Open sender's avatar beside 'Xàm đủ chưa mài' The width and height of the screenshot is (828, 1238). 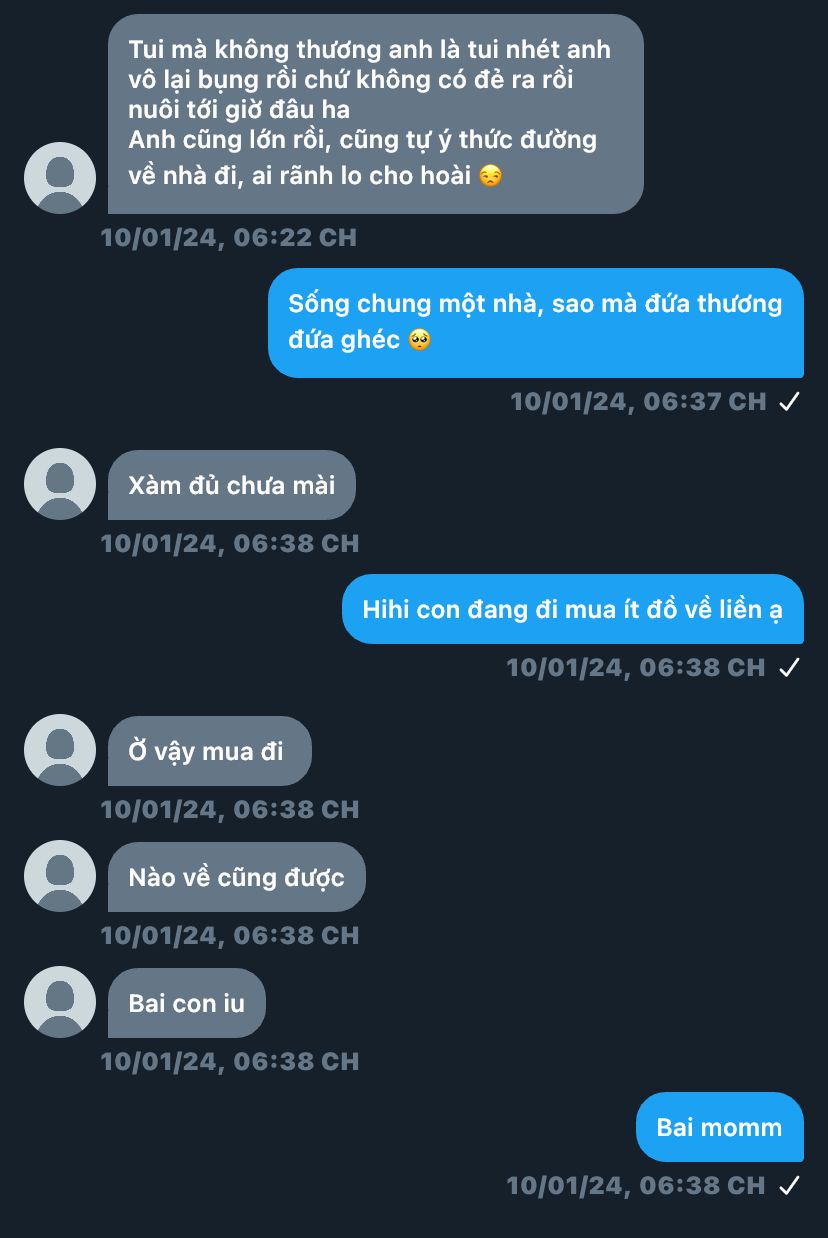[60, 484]
